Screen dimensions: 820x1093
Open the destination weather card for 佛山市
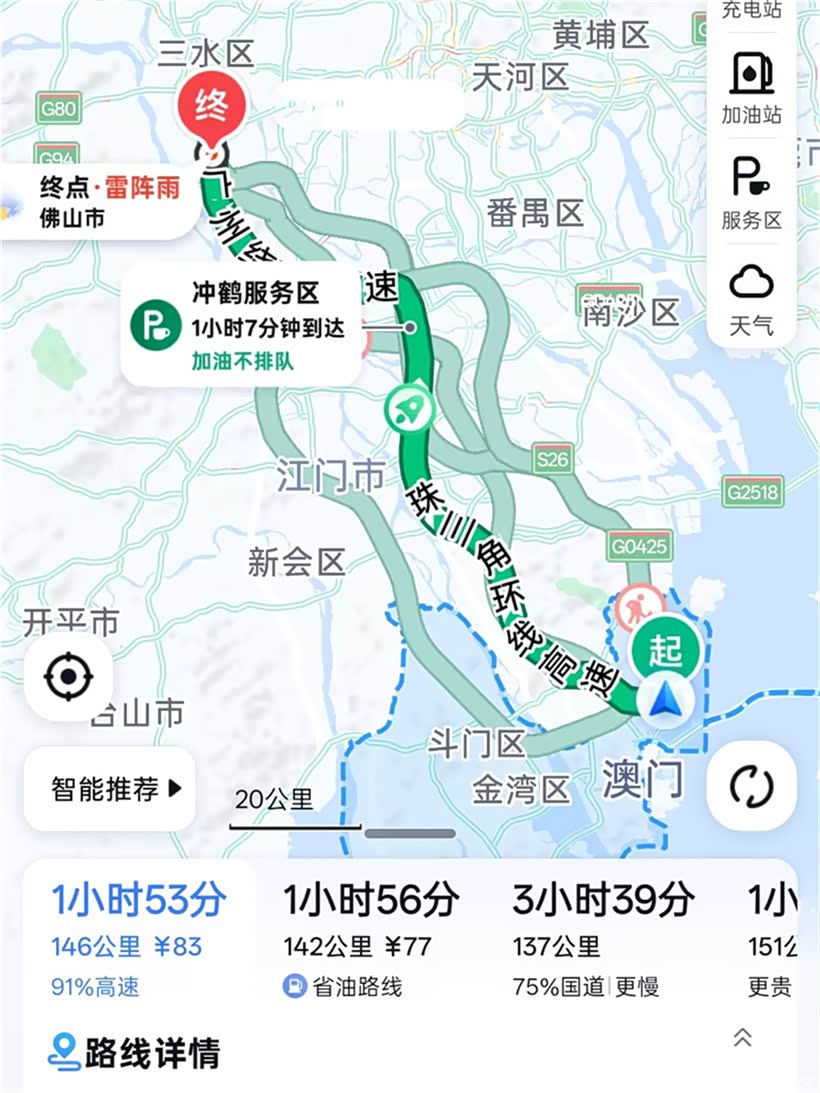pos(98,202)
